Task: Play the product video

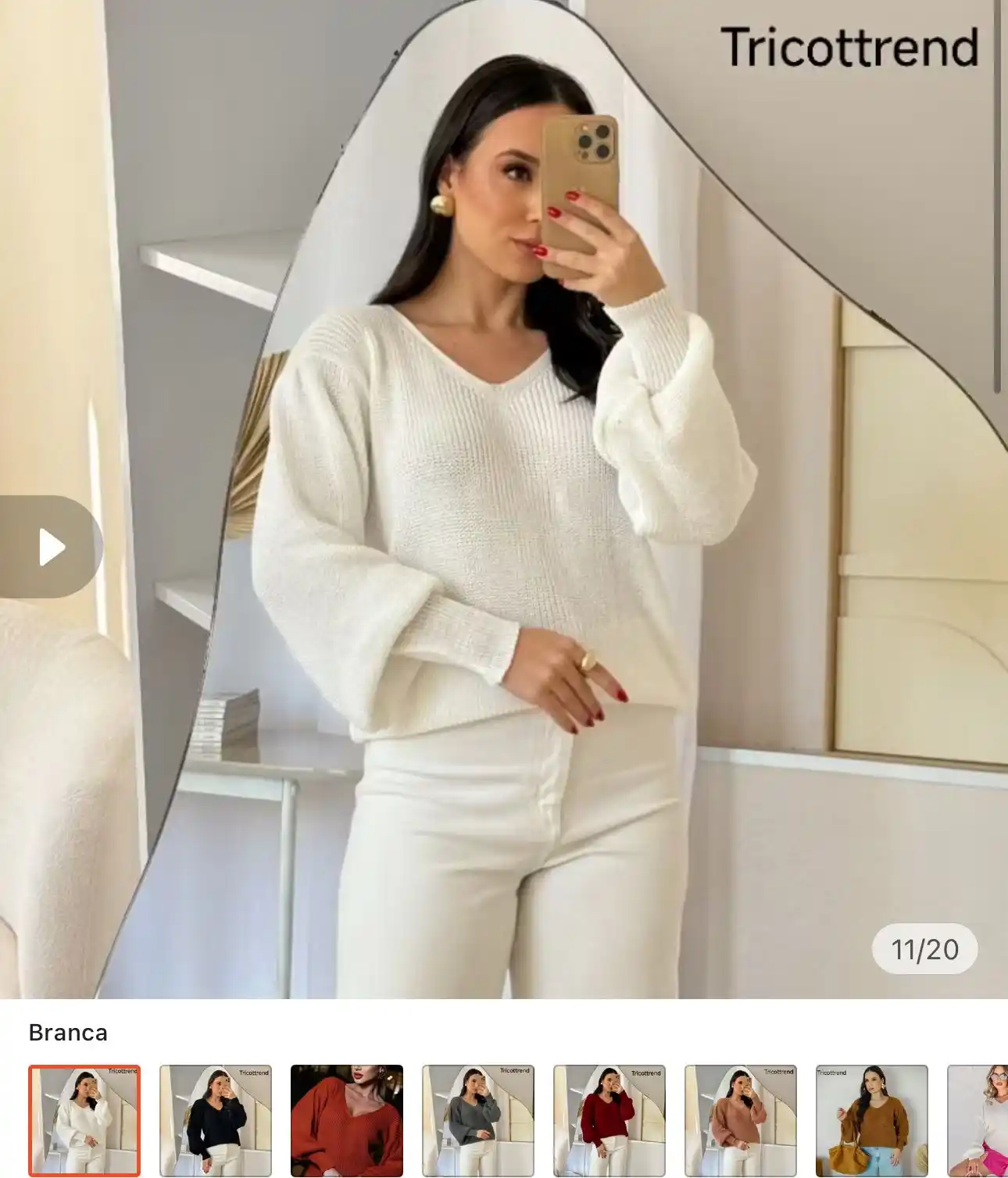Action: click(x=52, y=547)
